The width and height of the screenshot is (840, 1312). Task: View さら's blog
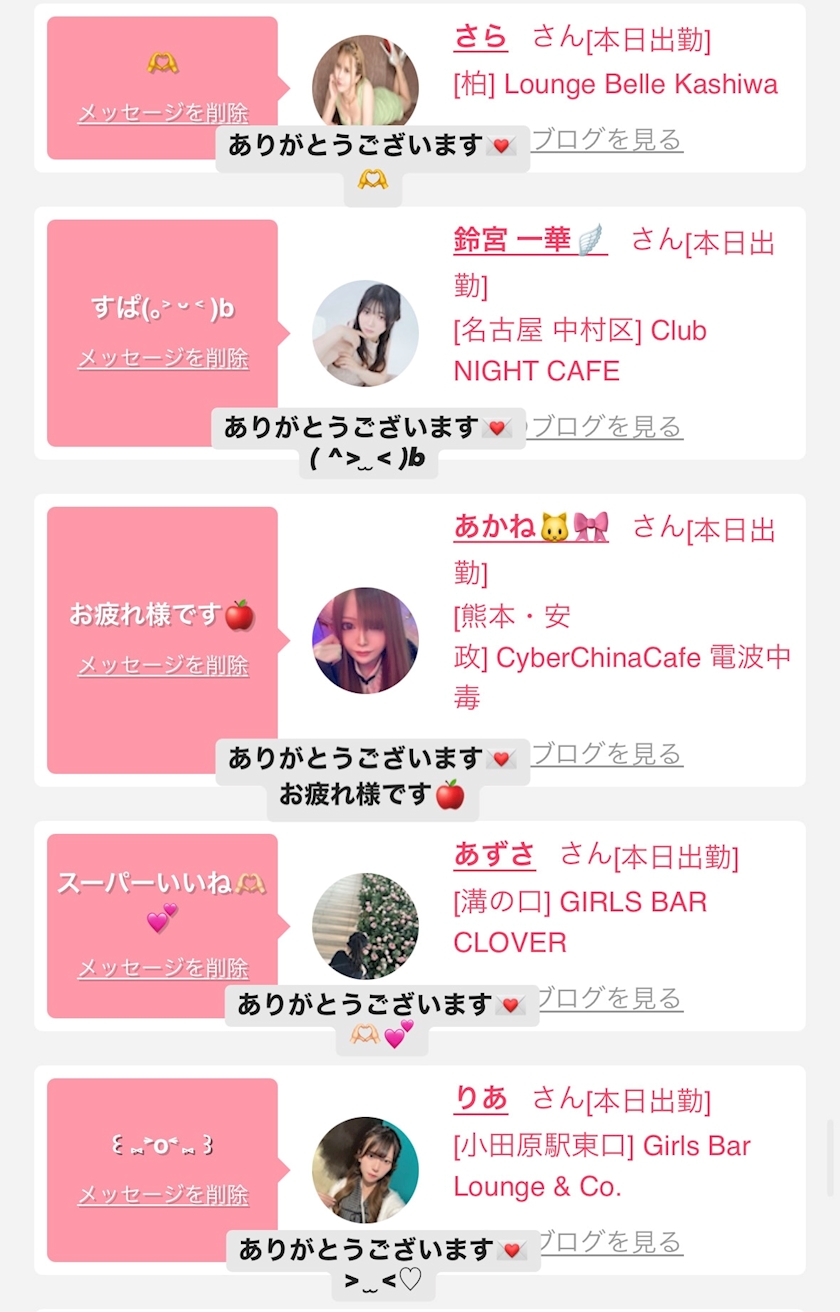tap(607, 139)
